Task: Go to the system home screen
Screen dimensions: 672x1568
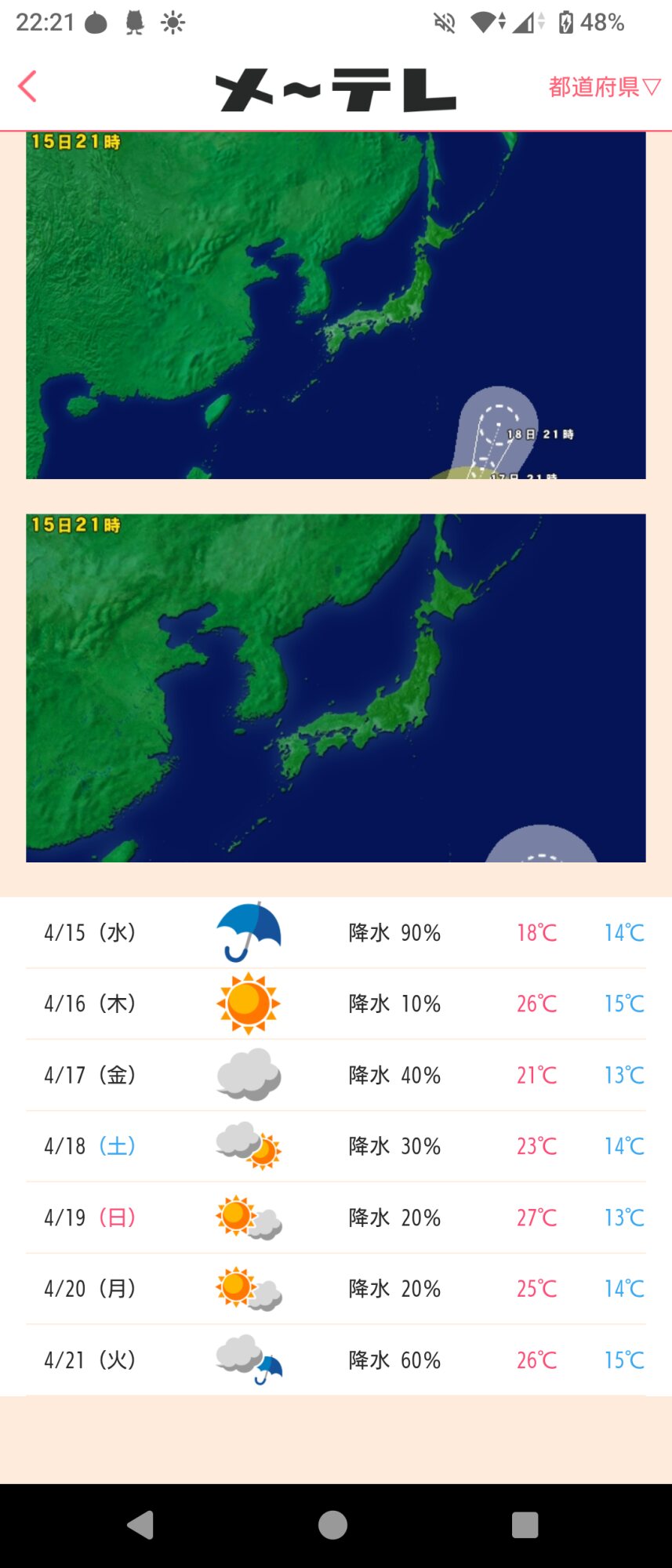Action: click(x=332, y=1525)
